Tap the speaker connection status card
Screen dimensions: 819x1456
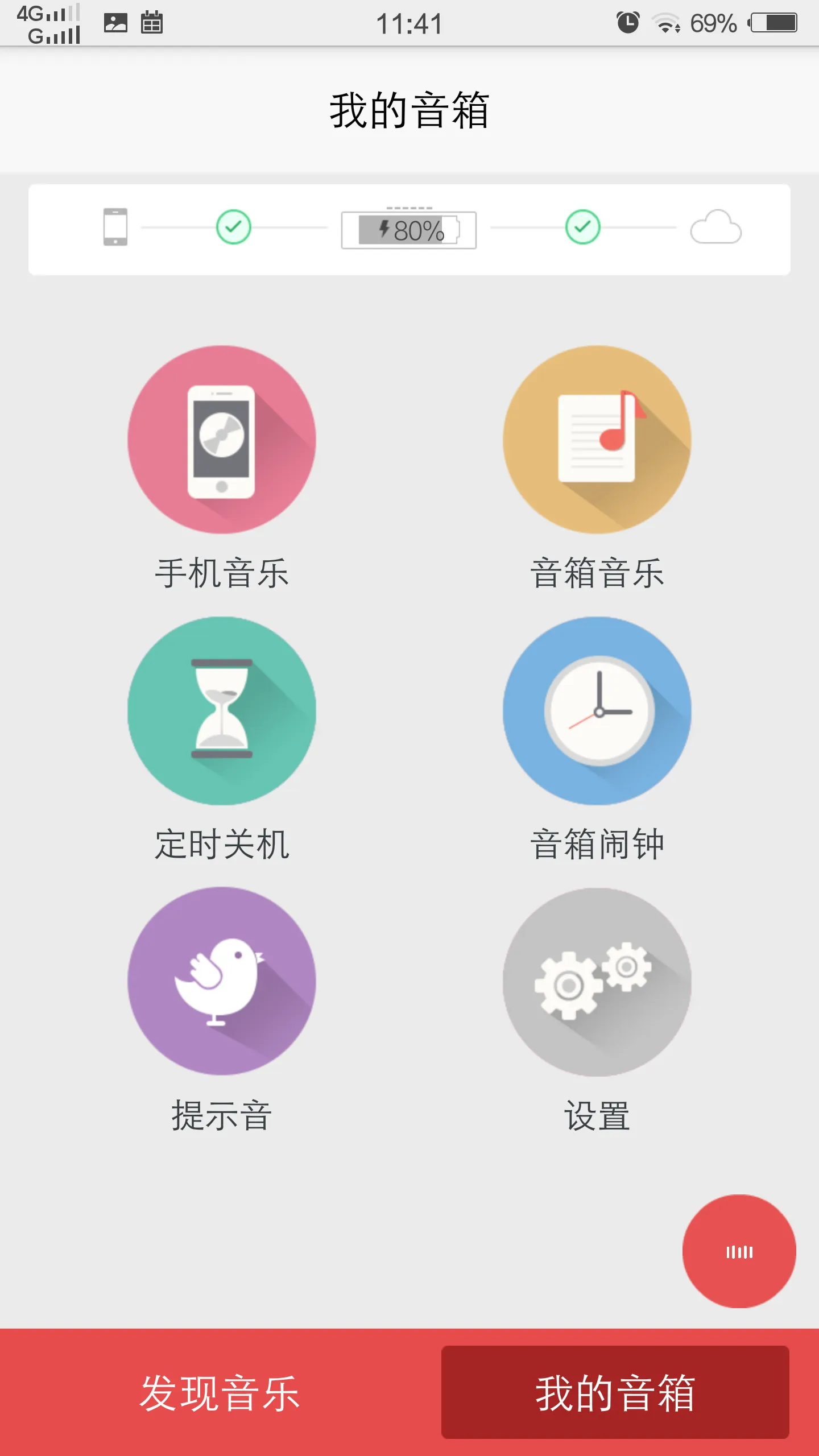click(x=409, y=230)
